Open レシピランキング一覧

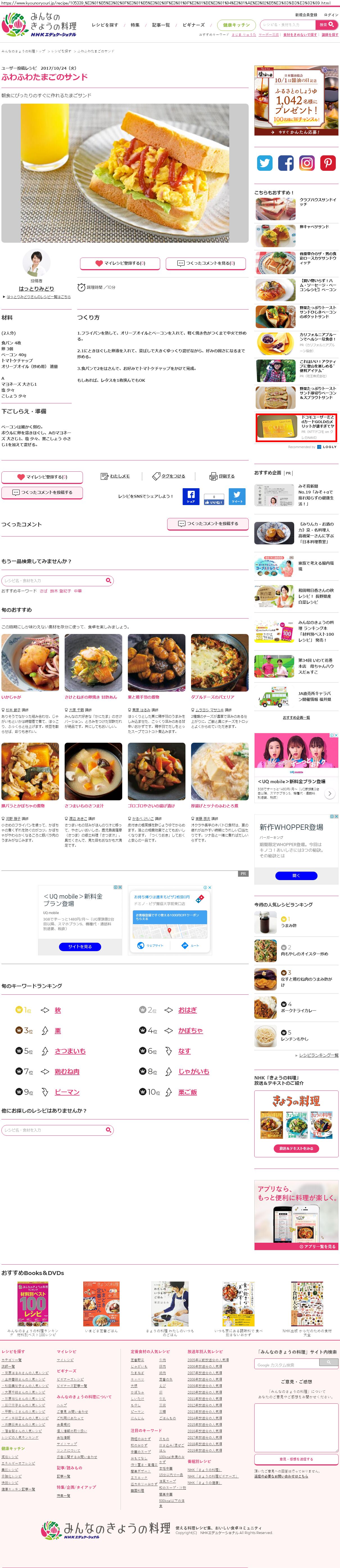[318, 1055]
